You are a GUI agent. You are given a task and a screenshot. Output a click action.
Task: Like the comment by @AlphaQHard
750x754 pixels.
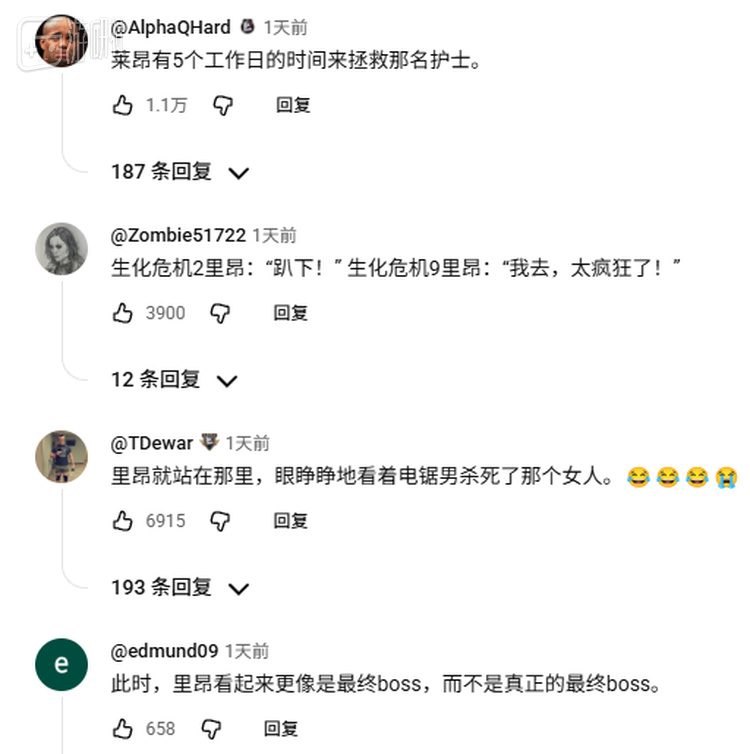122,105
